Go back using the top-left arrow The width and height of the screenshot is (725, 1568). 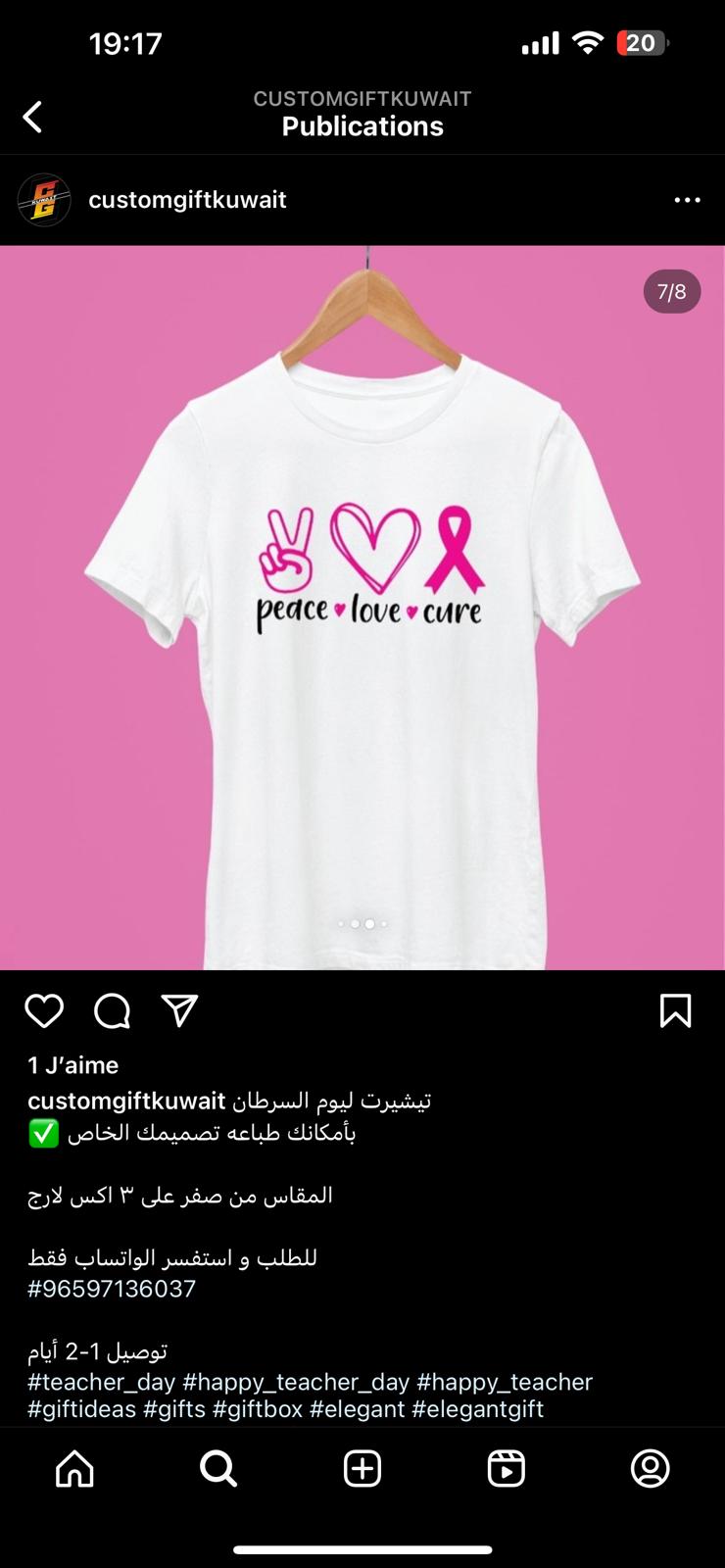point(32,117)
